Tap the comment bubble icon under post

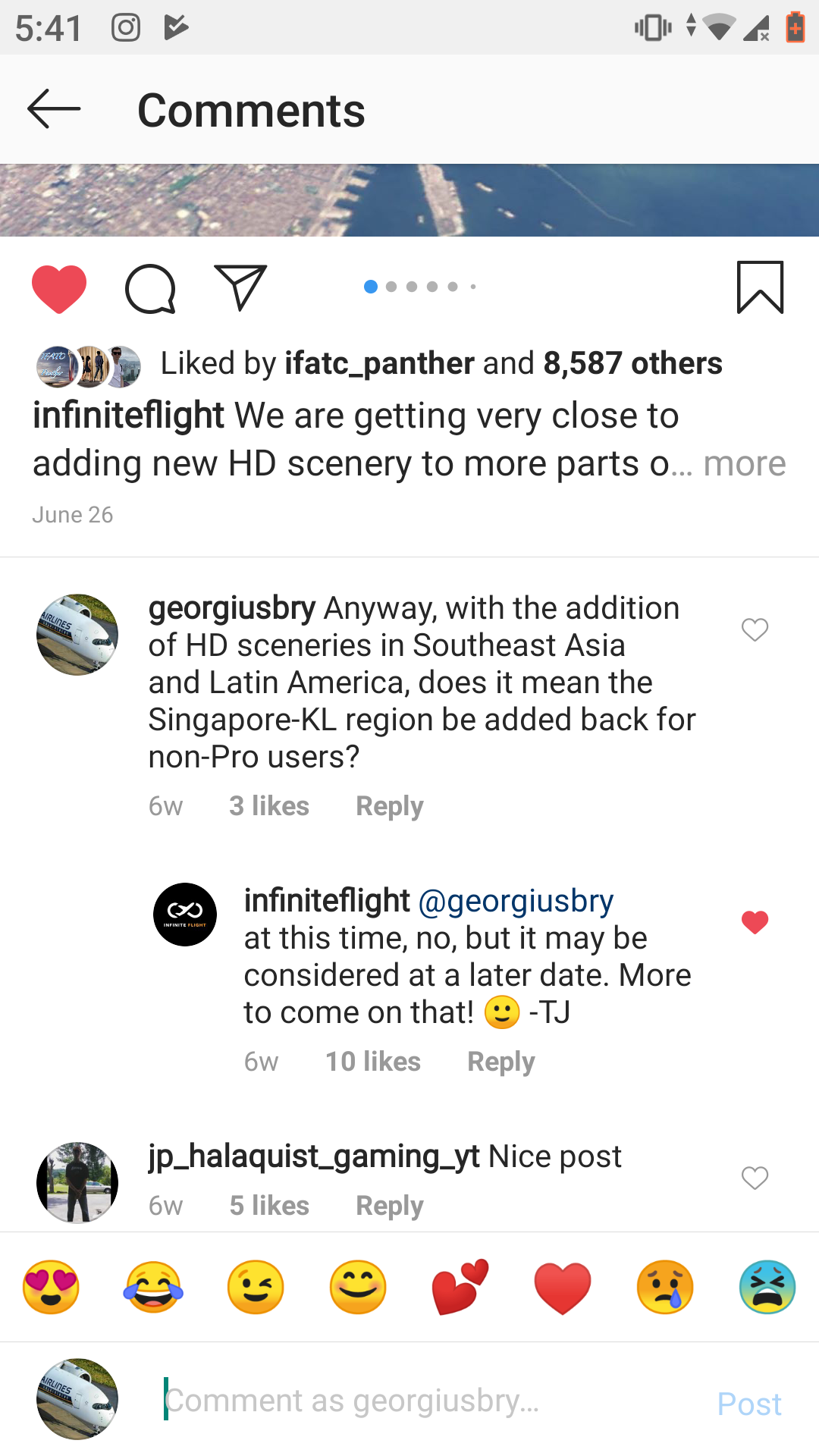click(150, 288)
